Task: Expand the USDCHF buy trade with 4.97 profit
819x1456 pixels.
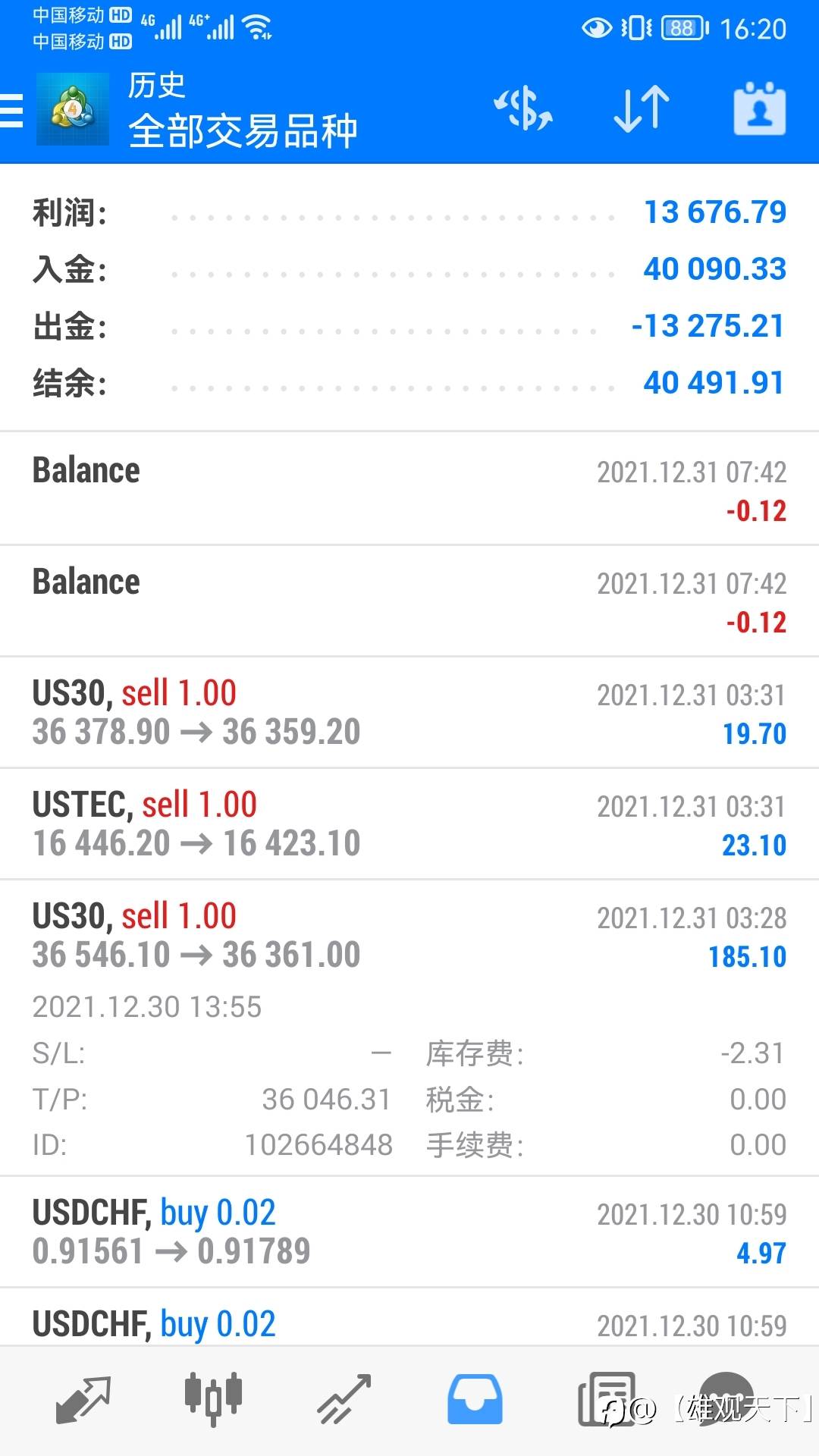Action: pyautogui.click(x=409, y=1232)
